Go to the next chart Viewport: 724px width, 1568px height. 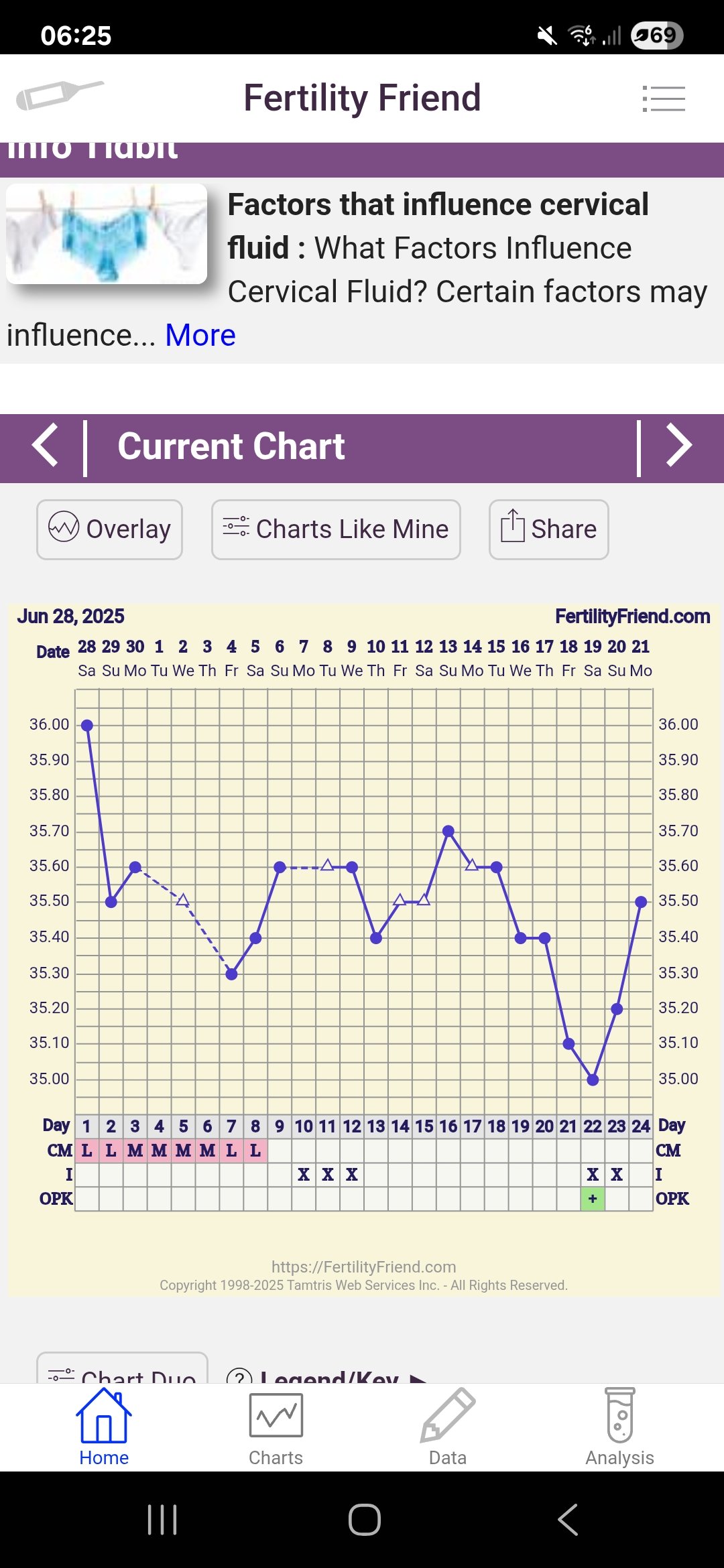(678, 446)
